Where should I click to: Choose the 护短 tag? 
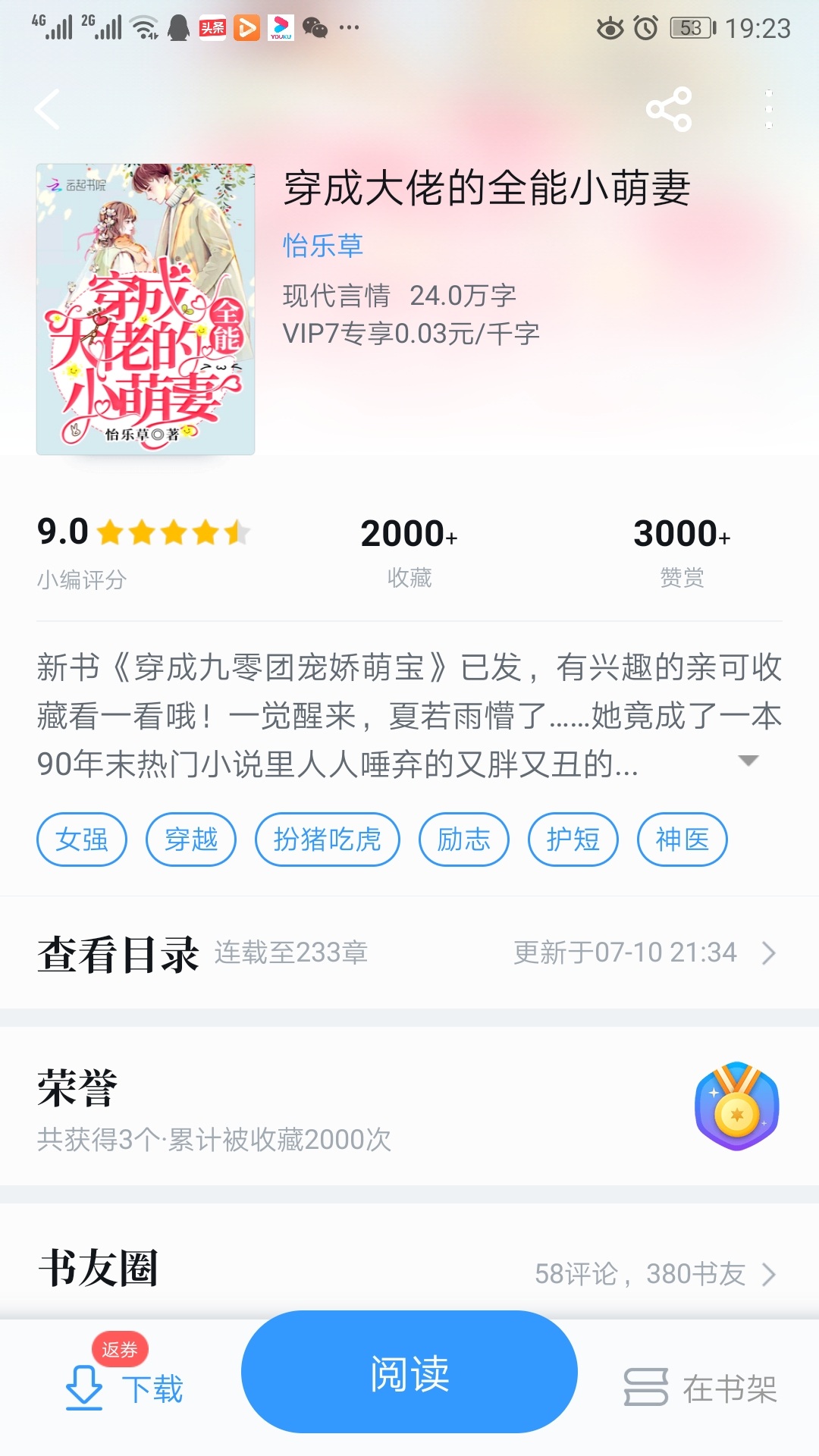point(573,839)
